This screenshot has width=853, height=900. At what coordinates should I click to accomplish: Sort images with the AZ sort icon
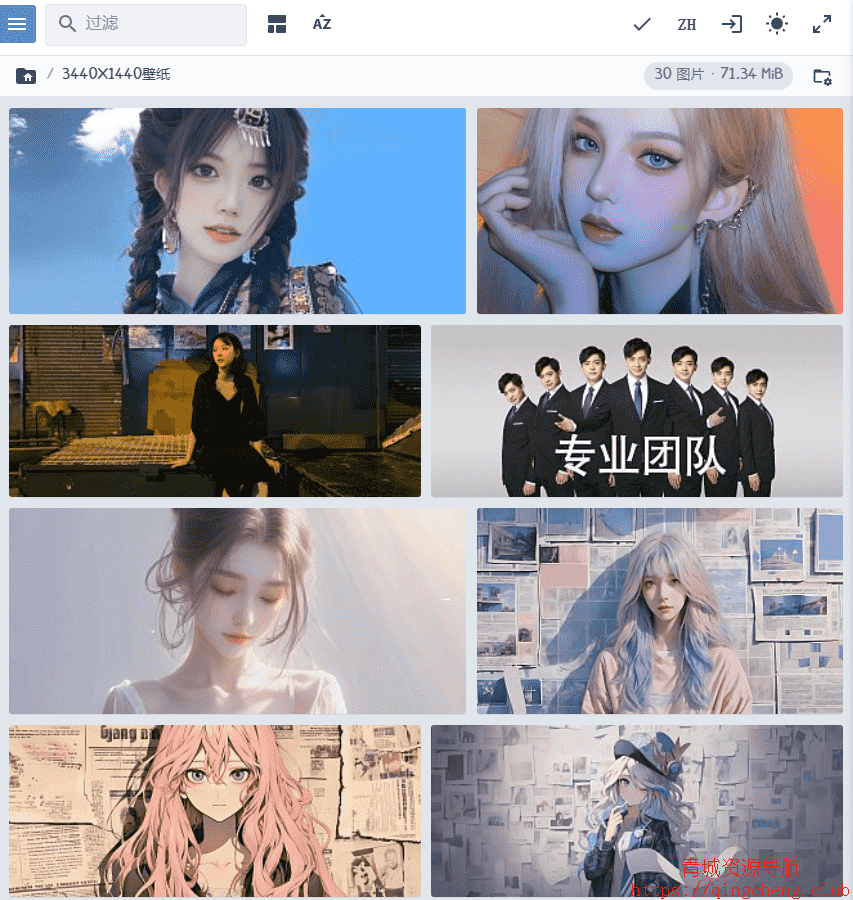pos(322,24)
